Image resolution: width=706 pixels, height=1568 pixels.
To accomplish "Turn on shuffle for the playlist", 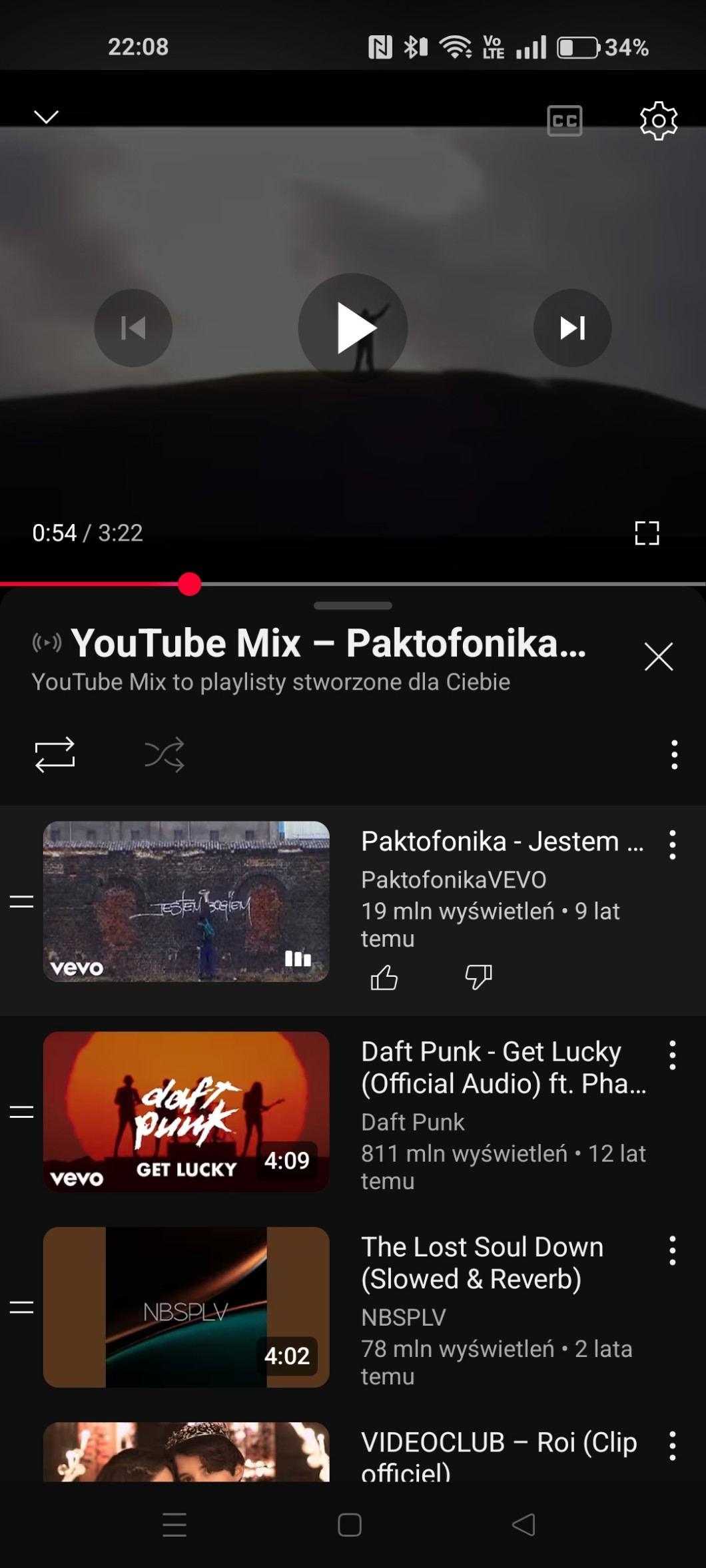I will click(x=164, y=755).
